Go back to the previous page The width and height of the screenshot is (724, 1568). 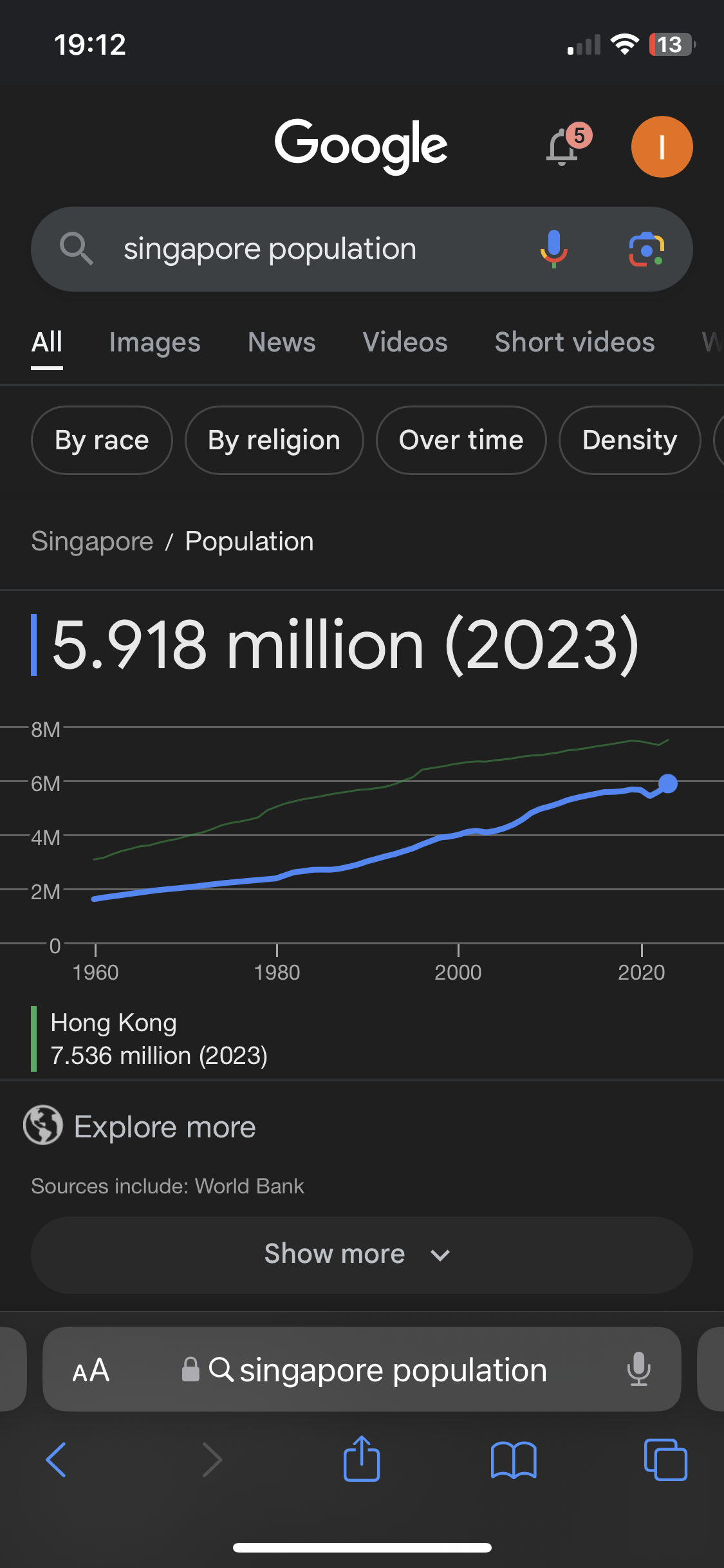pos(56,1459)
